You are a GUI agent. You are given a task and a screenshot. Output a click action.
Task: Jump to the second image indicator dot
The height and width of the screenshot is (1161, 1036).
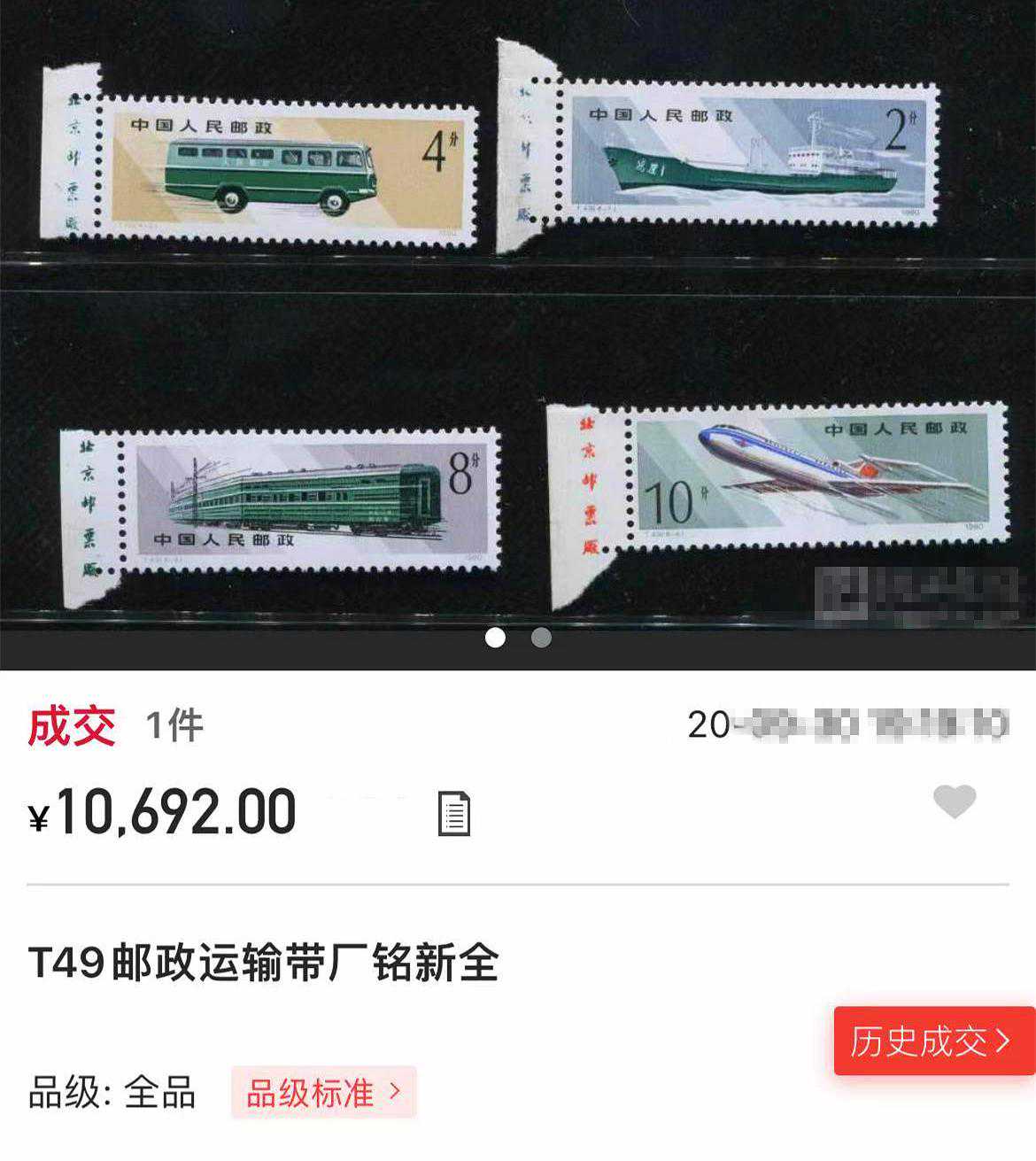coord(541,638)
